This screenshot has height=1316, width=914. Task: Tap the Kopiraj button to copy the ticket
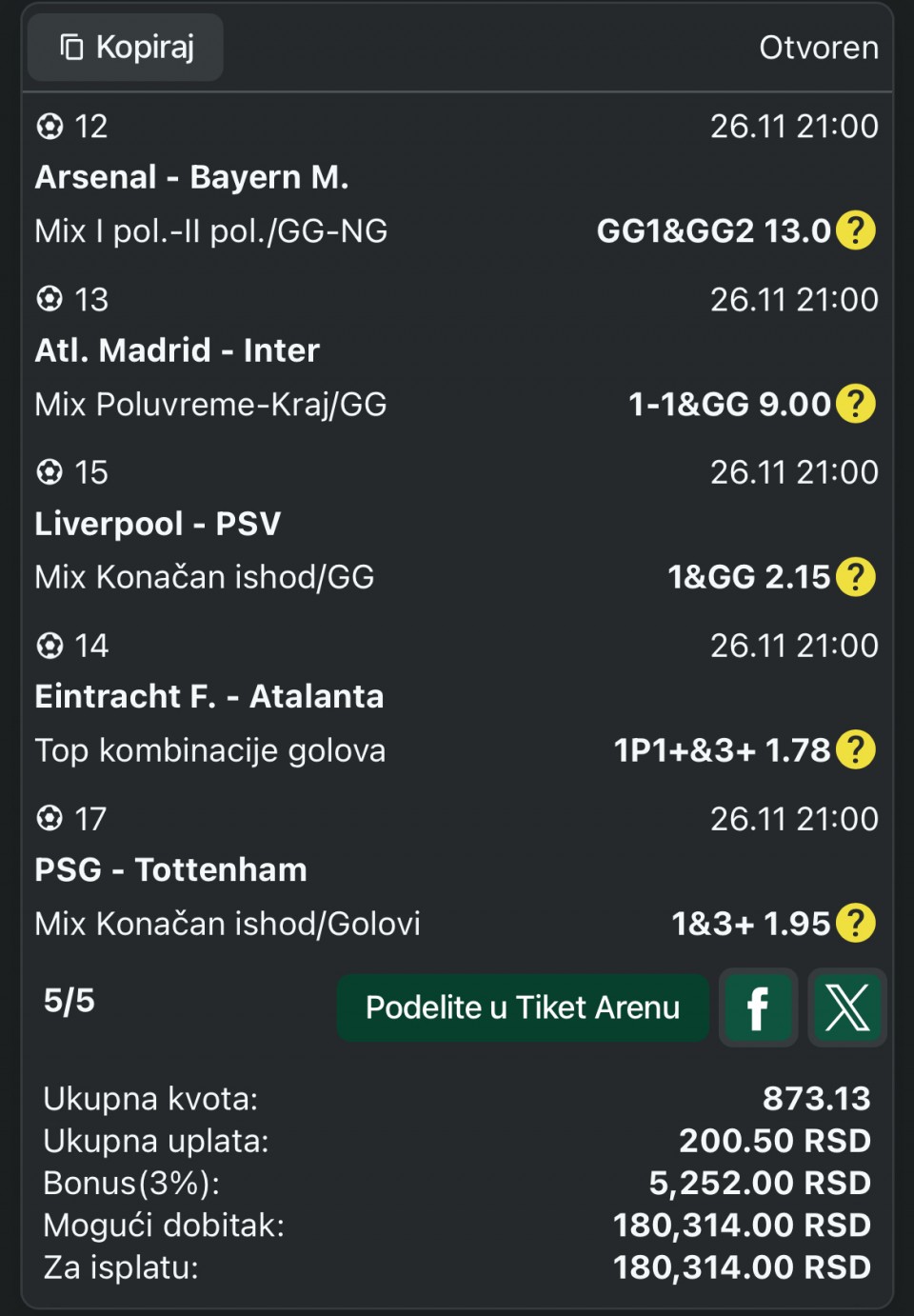pos(126,48)
